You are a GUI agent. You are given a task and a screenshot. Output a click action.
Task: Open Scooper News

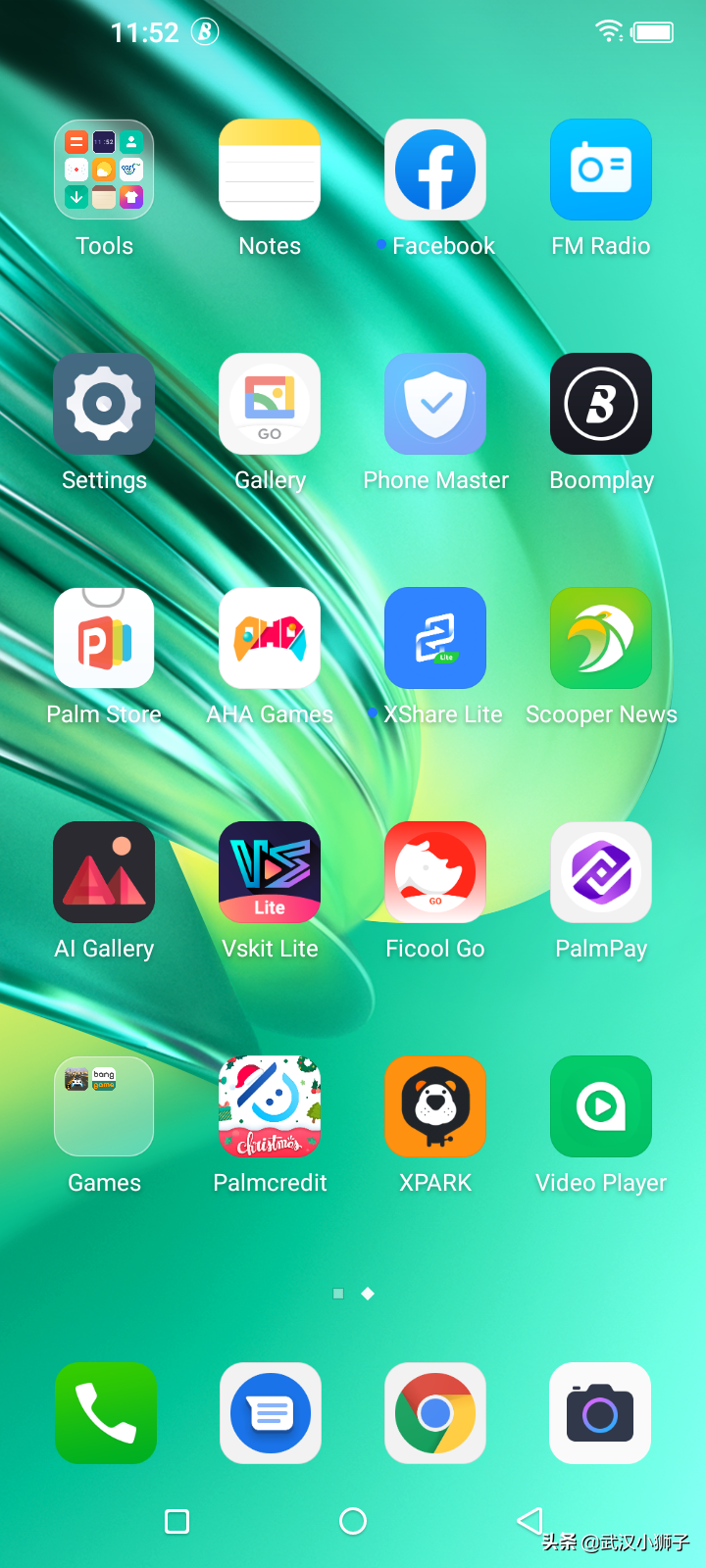tap(601, 638)
